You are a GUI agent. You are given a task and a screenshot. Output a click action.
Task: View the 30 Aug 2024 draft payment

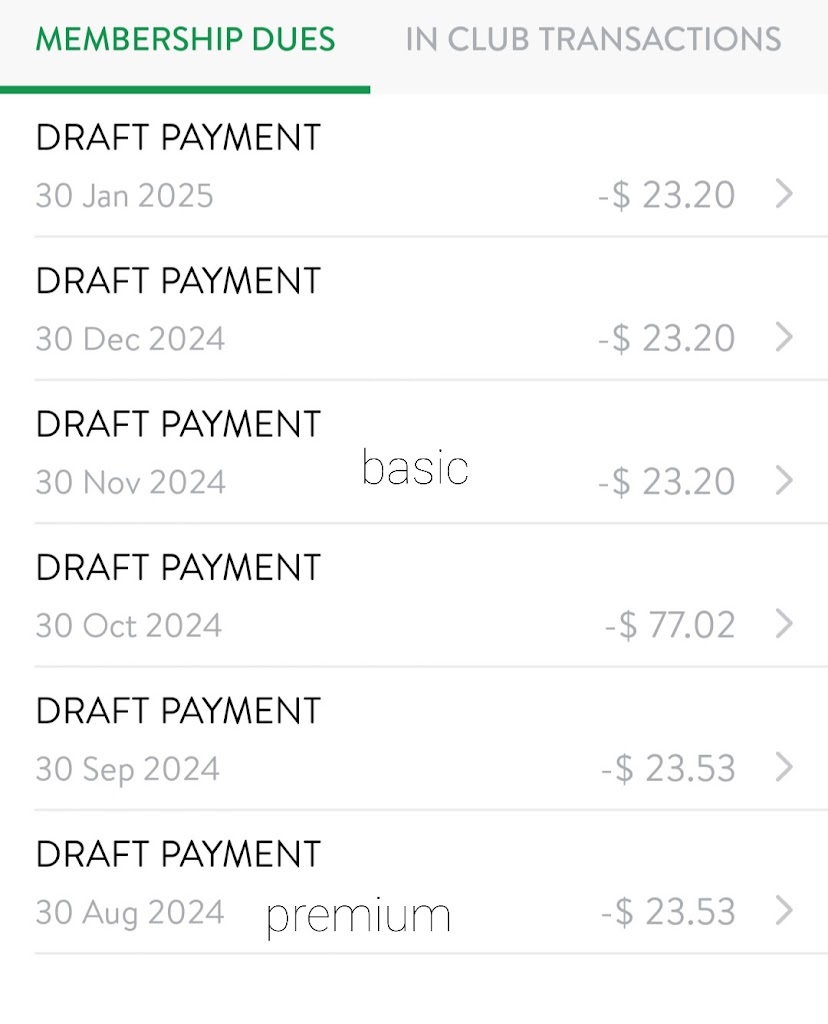[x=414, y=882]
